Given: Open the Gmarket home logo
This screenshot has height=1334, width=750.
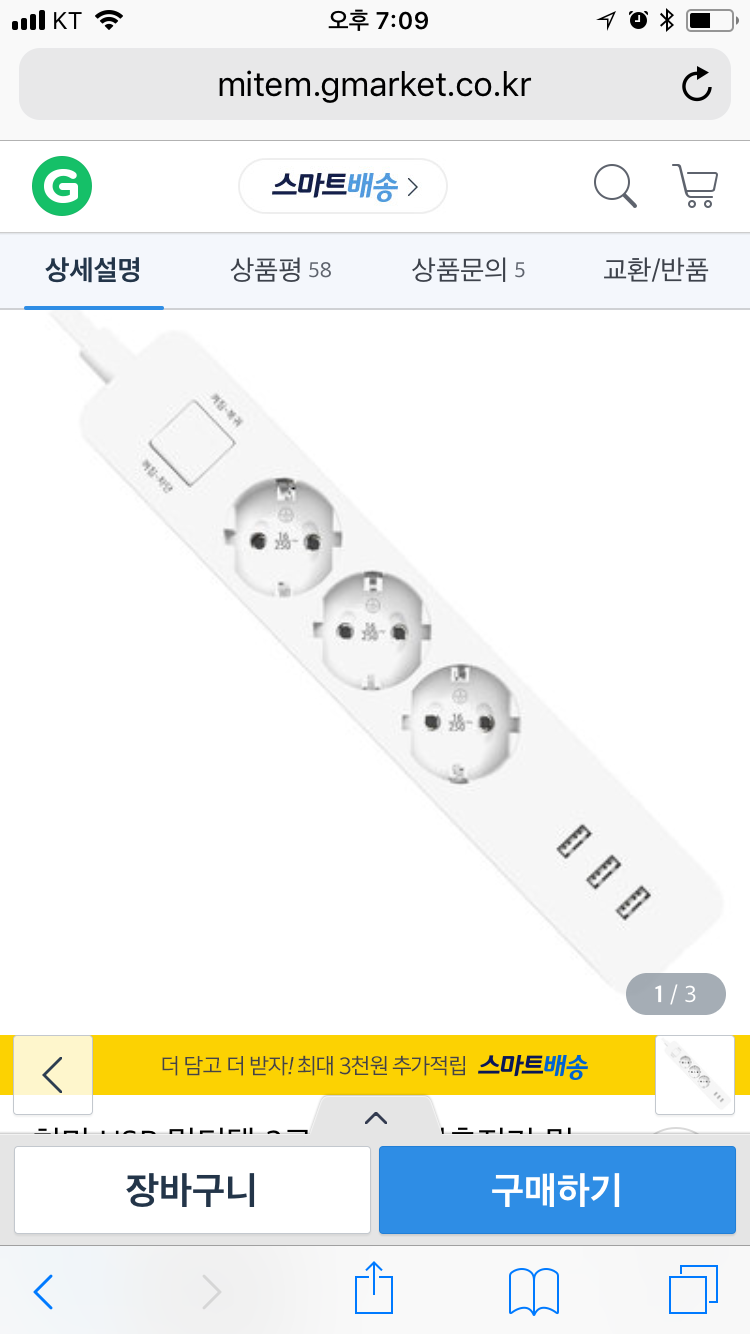Looking at the screenshot, I should coord(62,186).
